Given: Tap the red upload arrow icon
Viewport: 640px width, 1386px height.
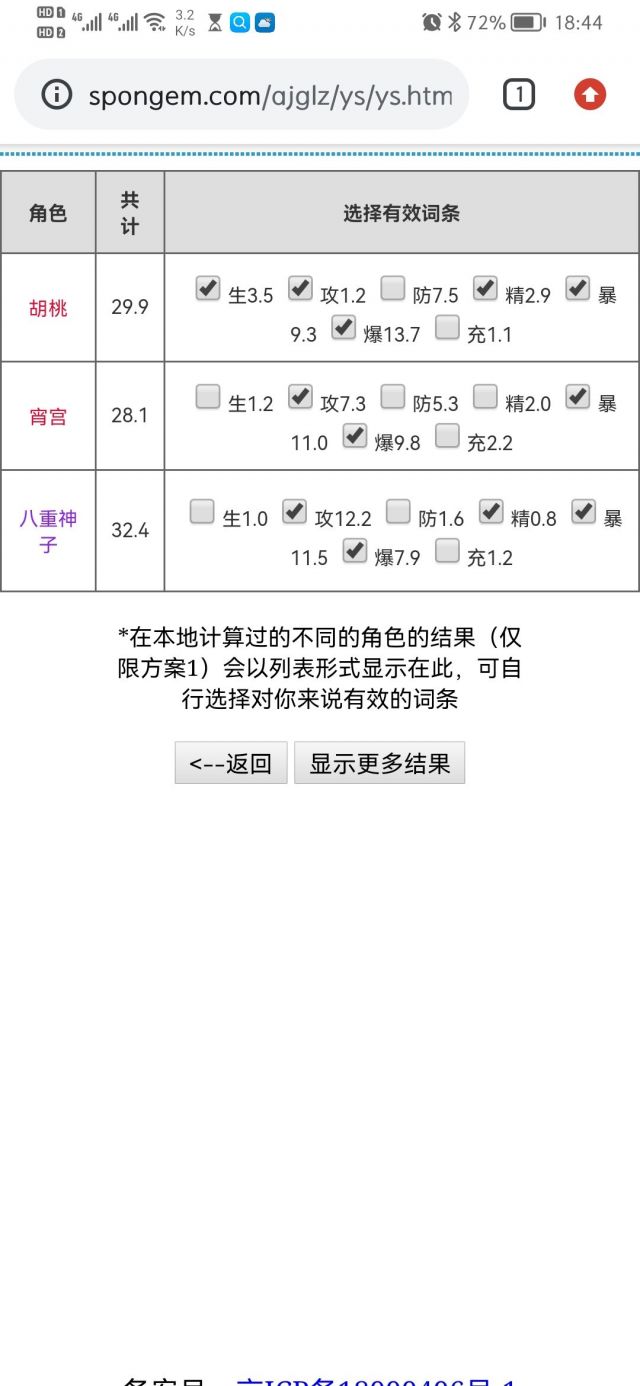Looking at the screenshot, I should (x=590, y=95).
